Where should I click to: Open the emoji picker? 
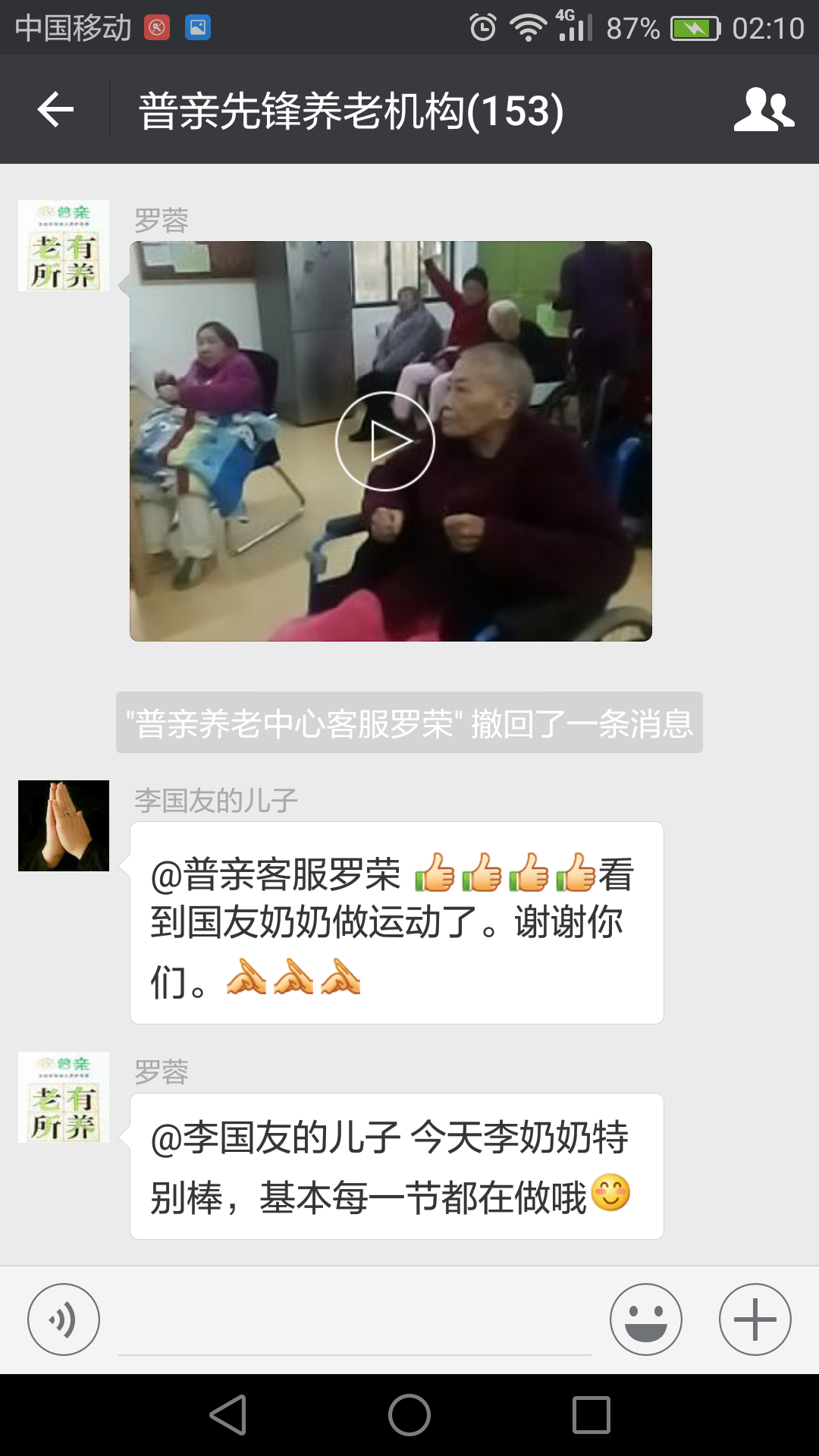[646, 1319]
